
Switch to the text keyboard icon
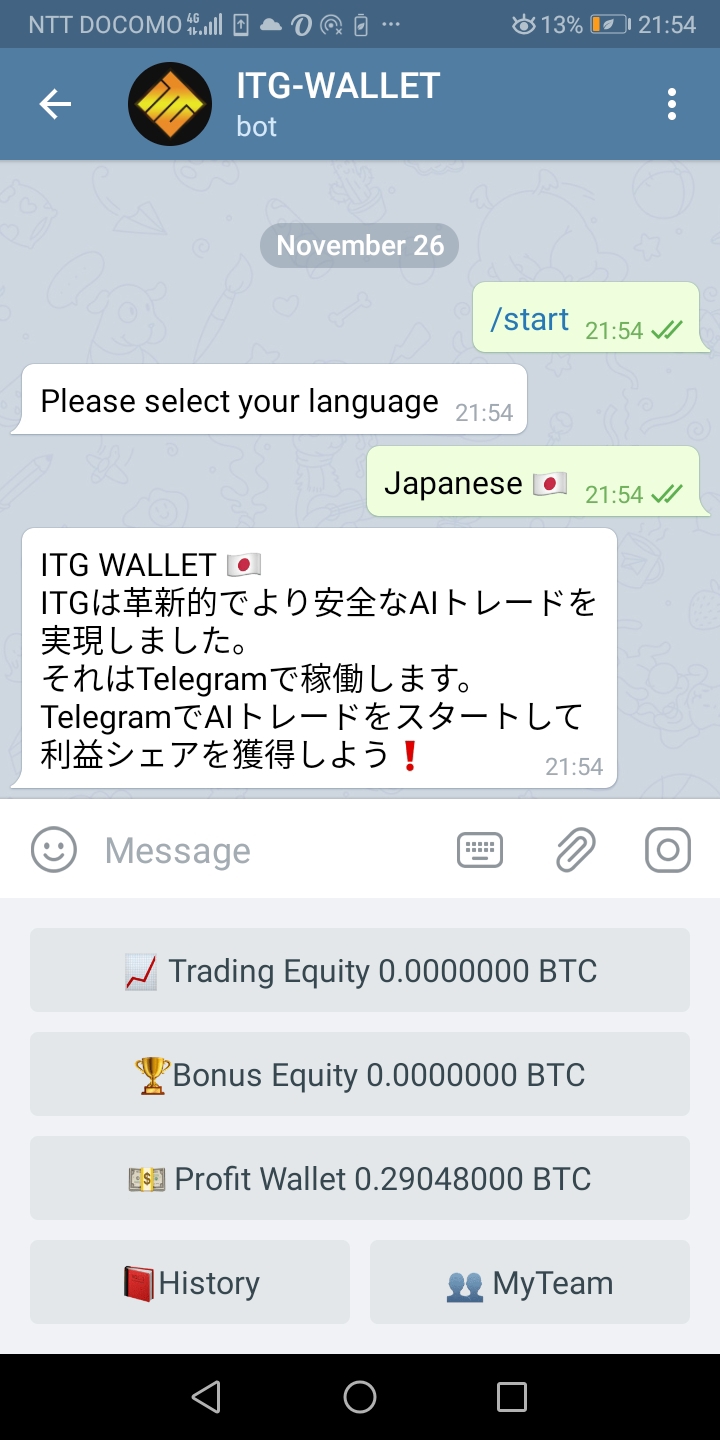[480, 851]
